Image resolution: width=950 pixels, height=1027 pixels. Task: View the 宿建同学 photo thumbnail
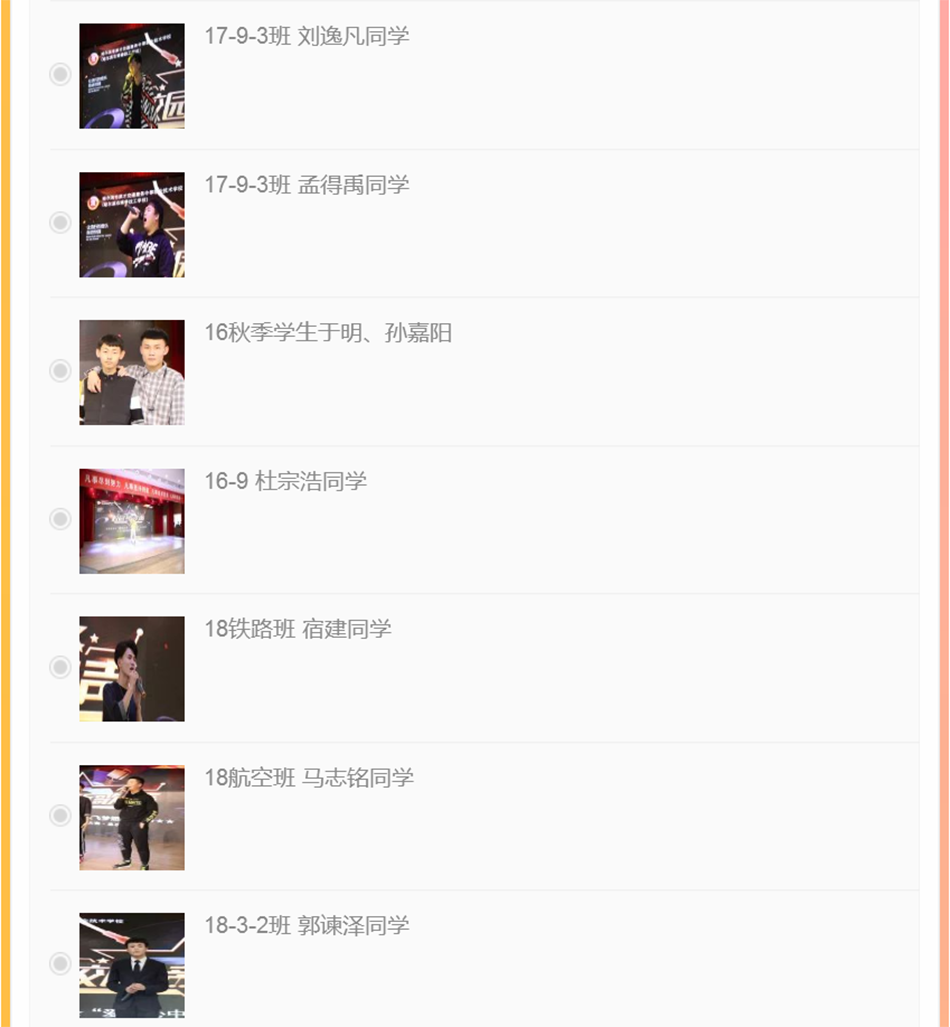132,668
